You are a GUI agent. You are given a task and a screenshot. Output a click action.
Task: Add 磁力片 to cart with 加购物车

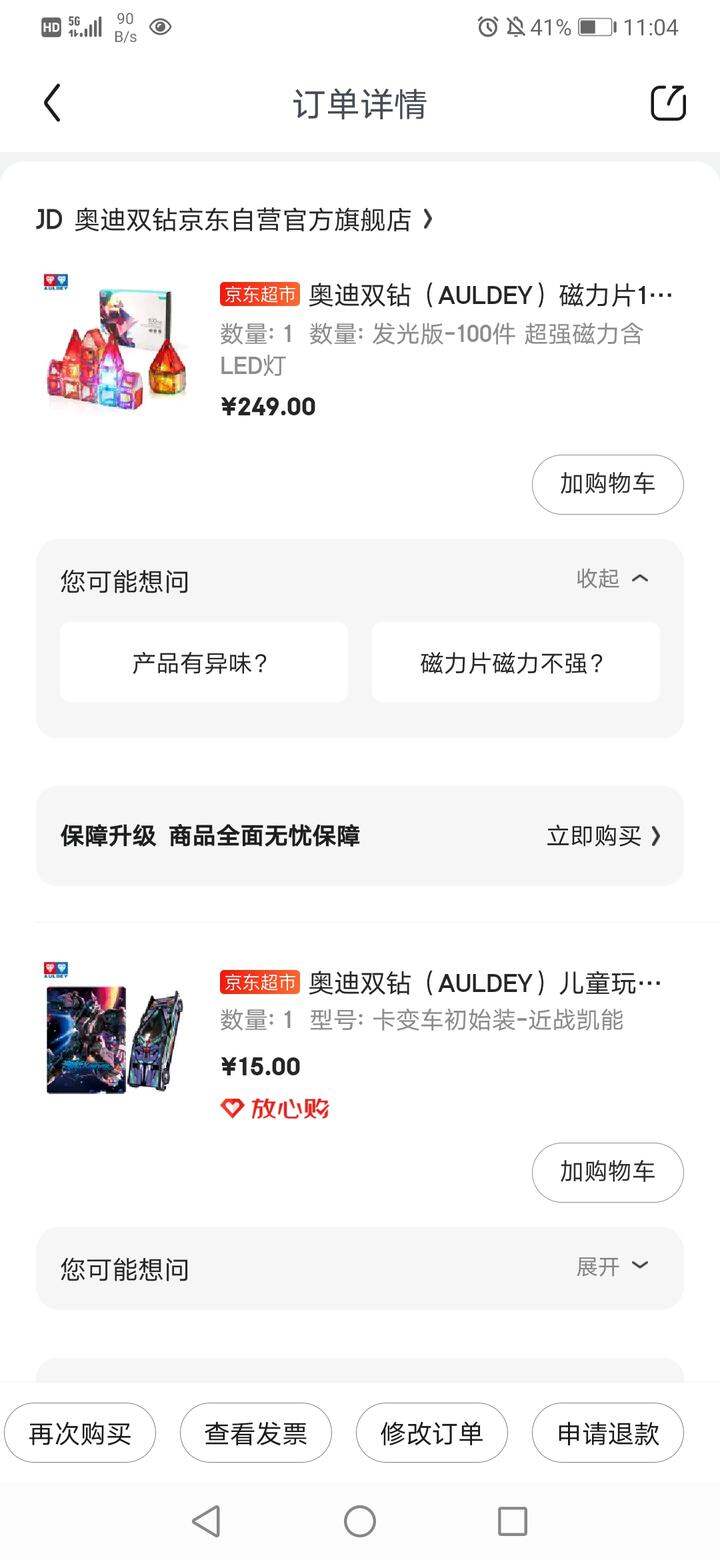click(608, 484)
